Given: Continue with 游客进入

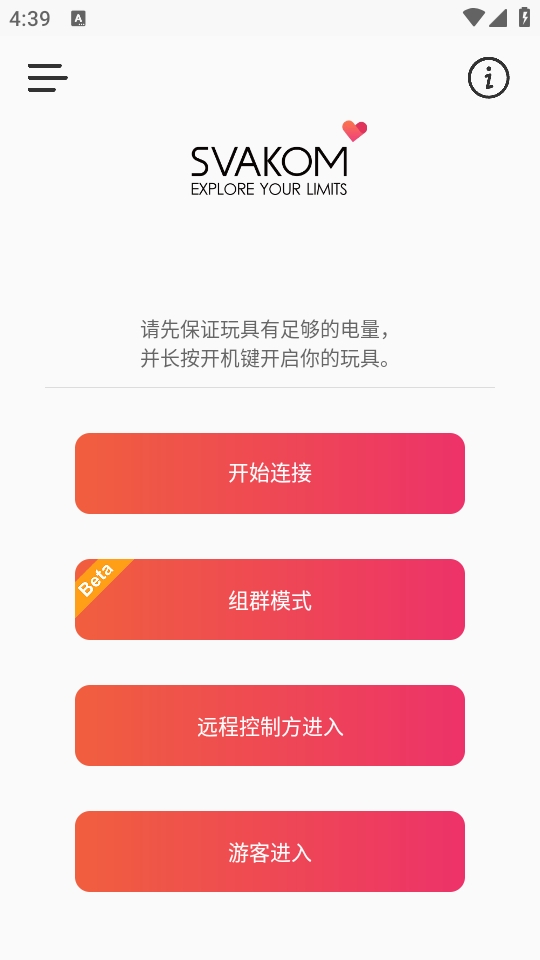Looking at the screenshot, I should [x=270, y=852].
